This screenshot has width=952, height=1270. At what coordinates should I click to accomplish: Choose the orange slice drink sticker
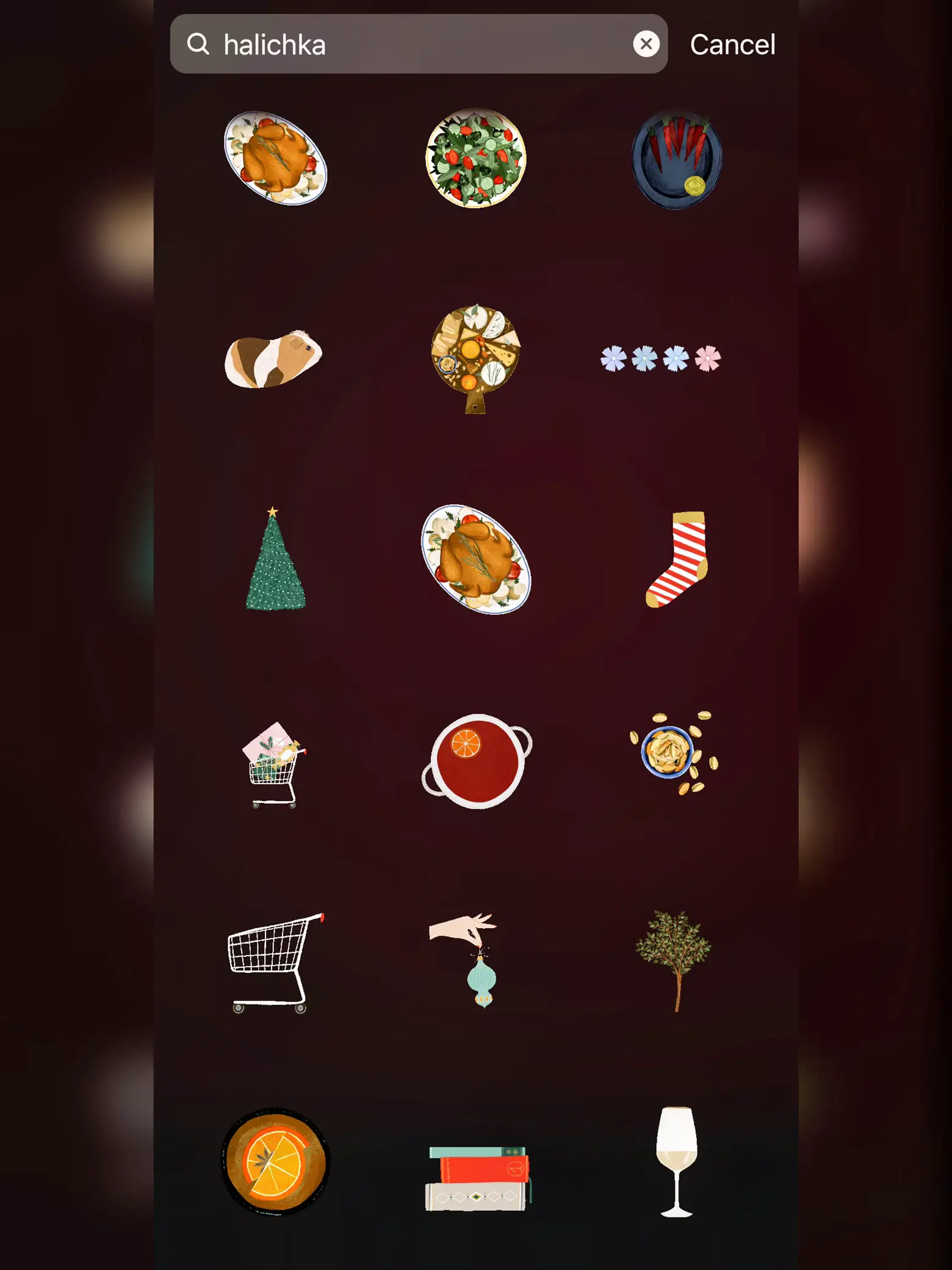(275, 1161)
